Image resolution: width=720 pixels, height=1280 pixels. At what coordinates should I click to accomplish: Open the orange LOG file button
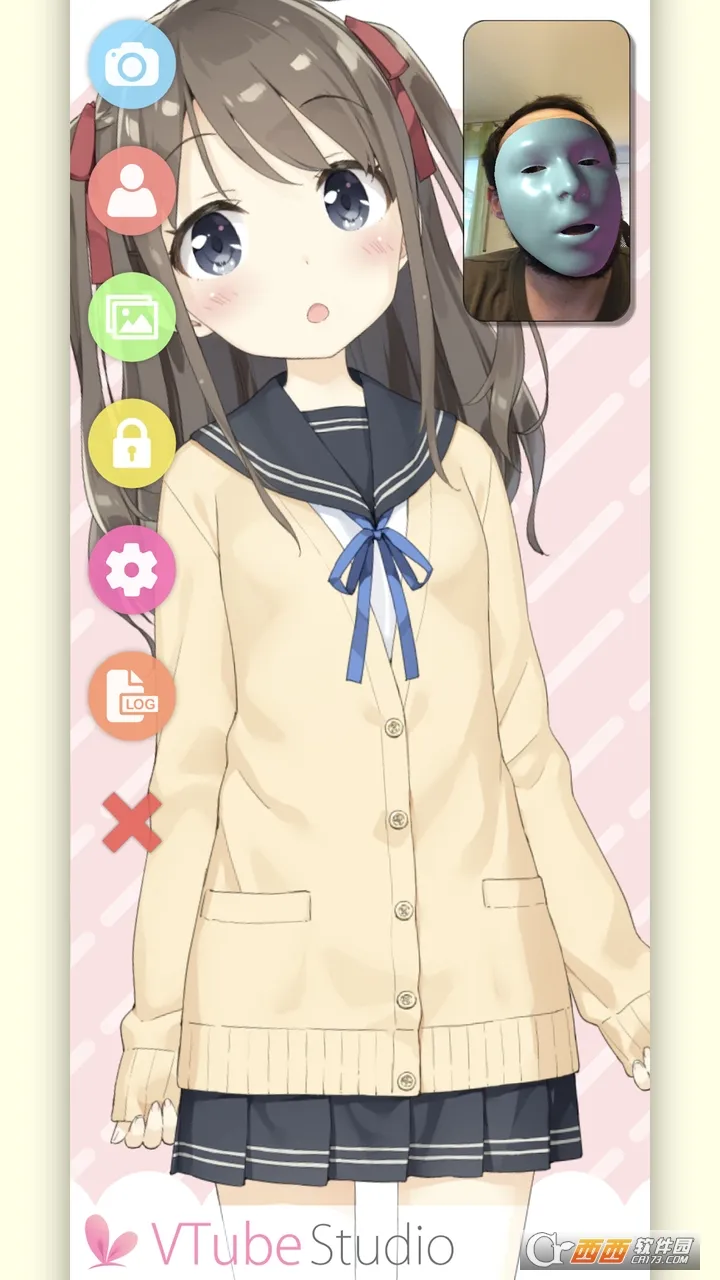pos(132,697)
